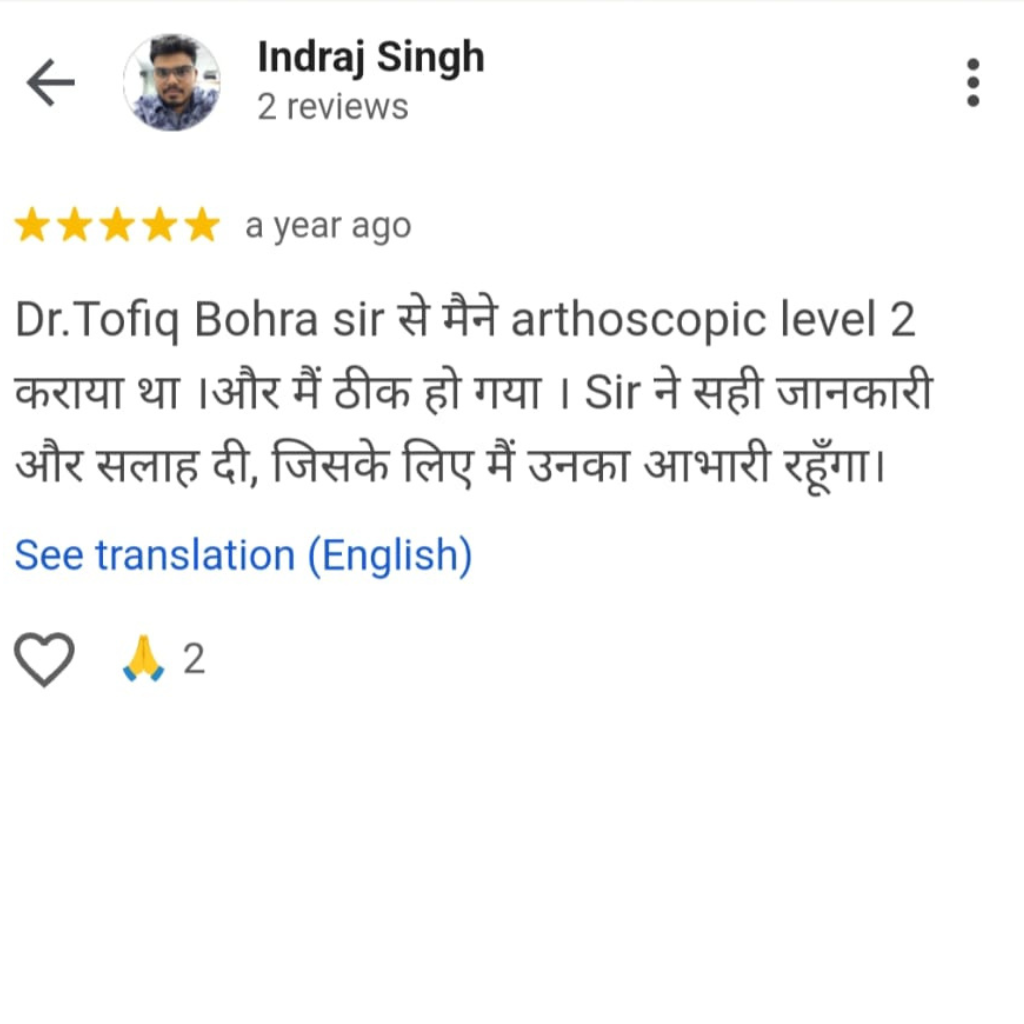Go back using the back arrow
1024x1024 pixels.
click(50, 82)
